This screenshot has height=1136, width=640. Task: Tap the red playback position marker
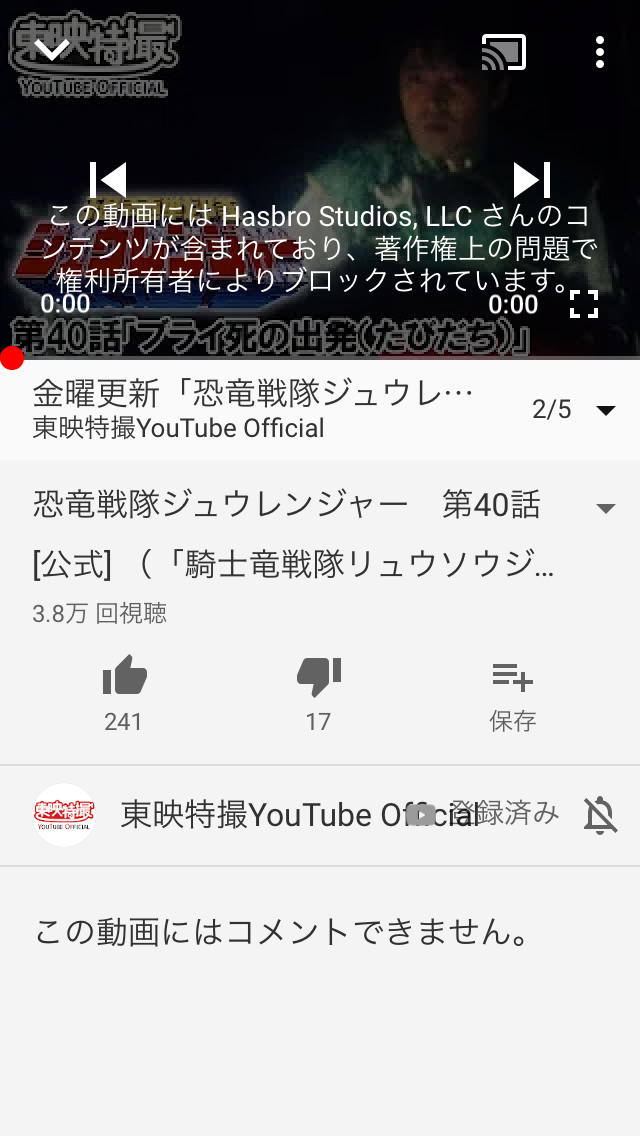[x=11, y=358]
